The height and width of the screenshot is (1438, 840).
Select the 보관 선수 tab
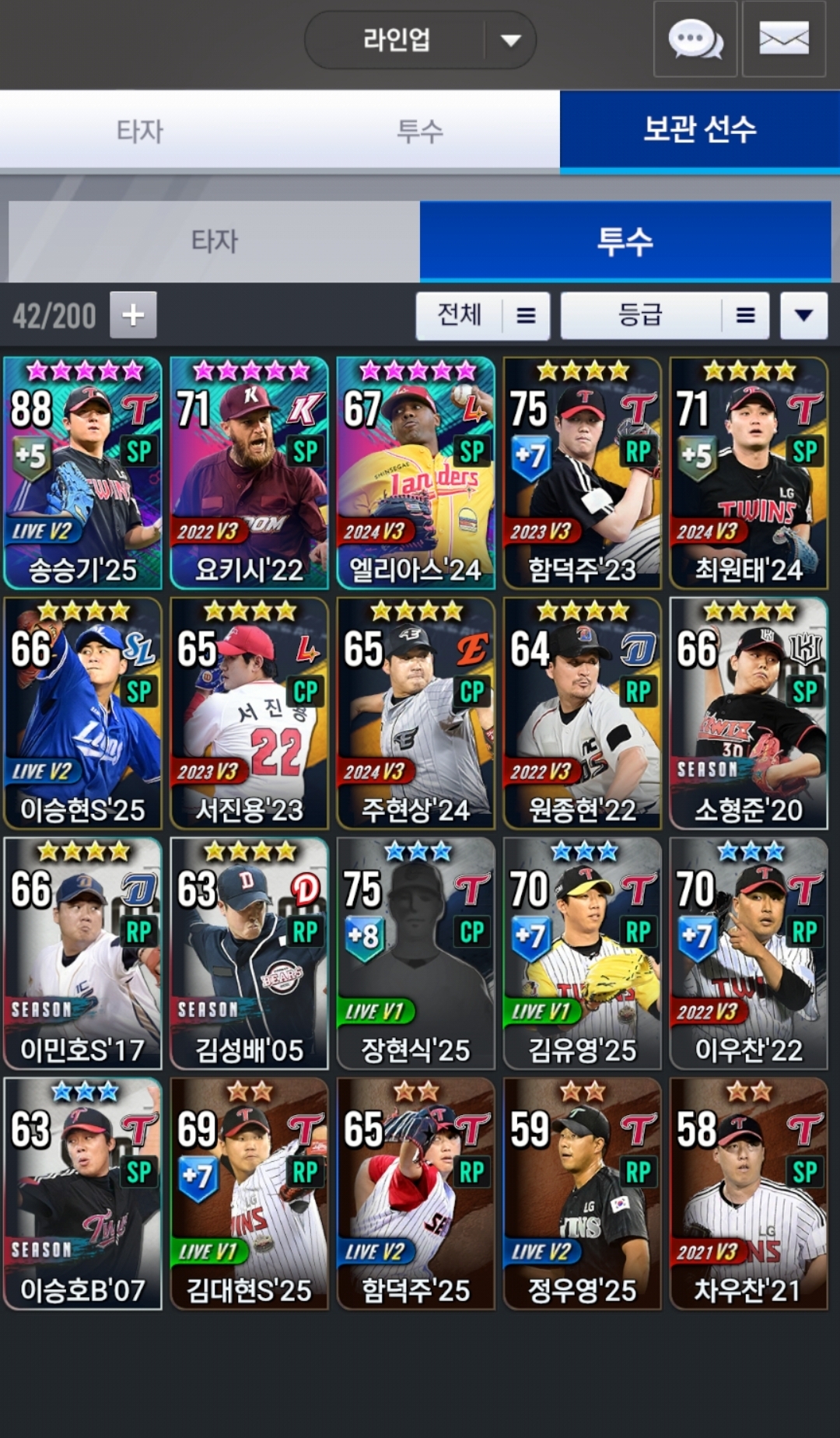(699, 129)
